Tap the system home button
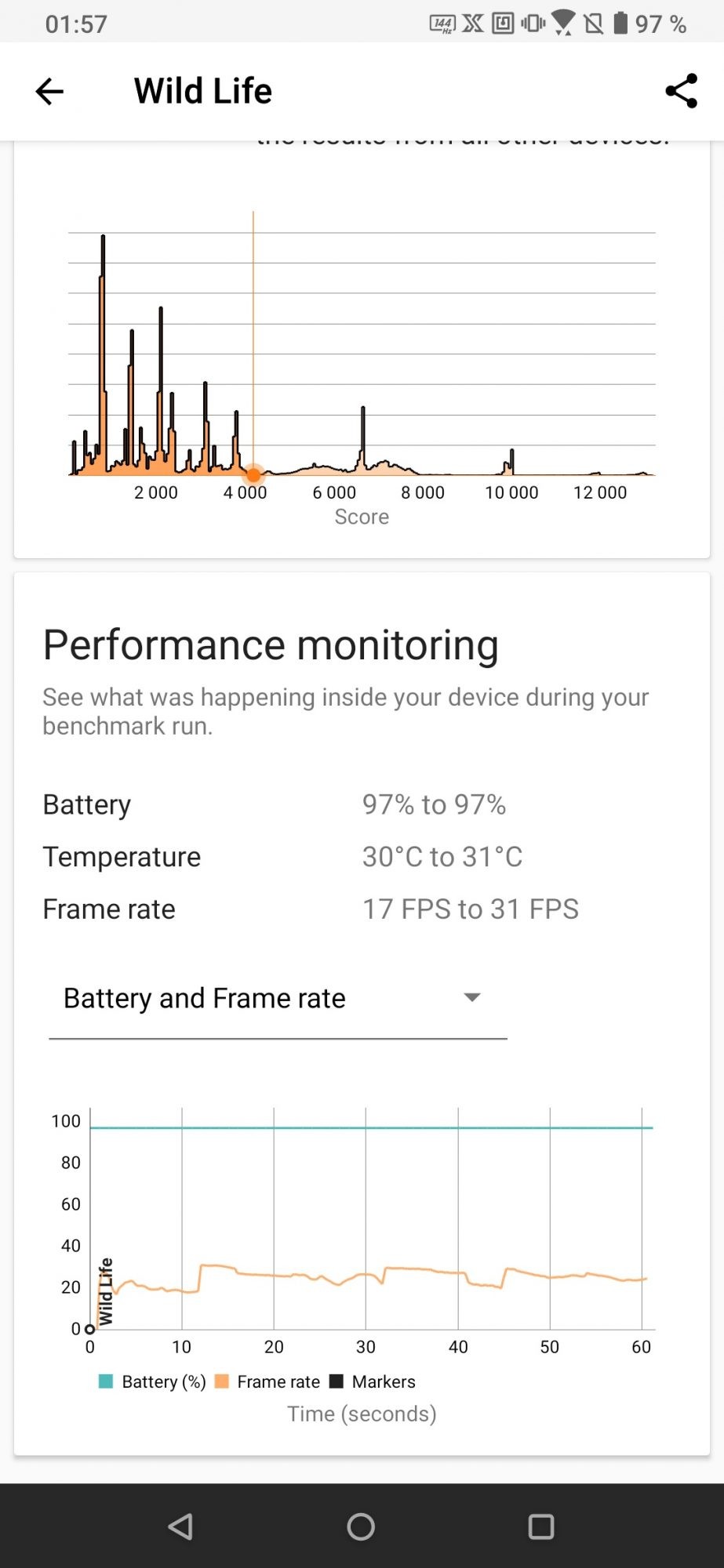724x1568 pixels. click(x=361, y=1526)
